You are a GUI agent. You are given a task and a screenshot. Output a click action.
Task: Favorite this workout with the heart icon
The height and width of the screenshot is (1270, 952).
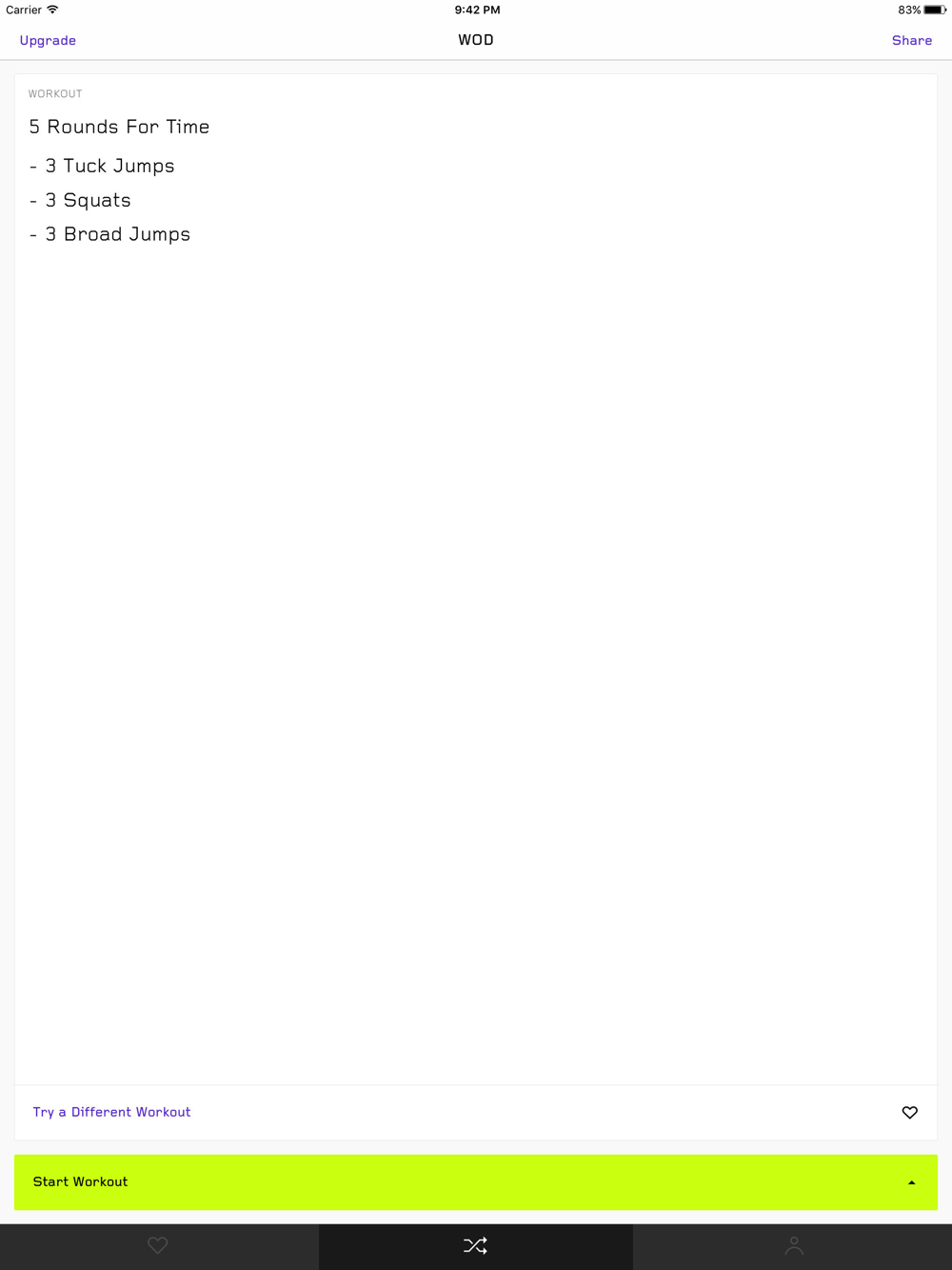click(x=910, y=1112)
